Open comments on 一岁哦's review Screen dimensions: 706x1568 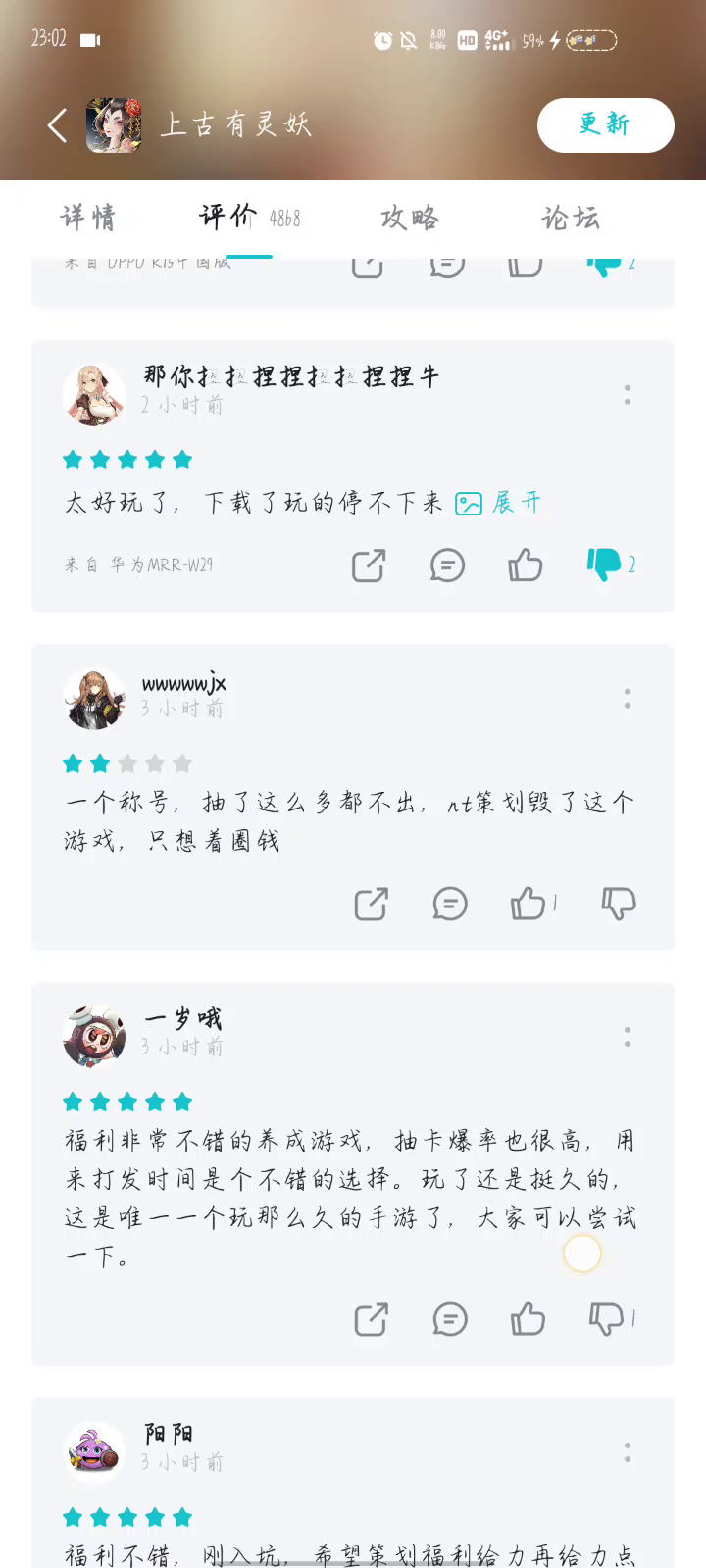coord(449,1319)
